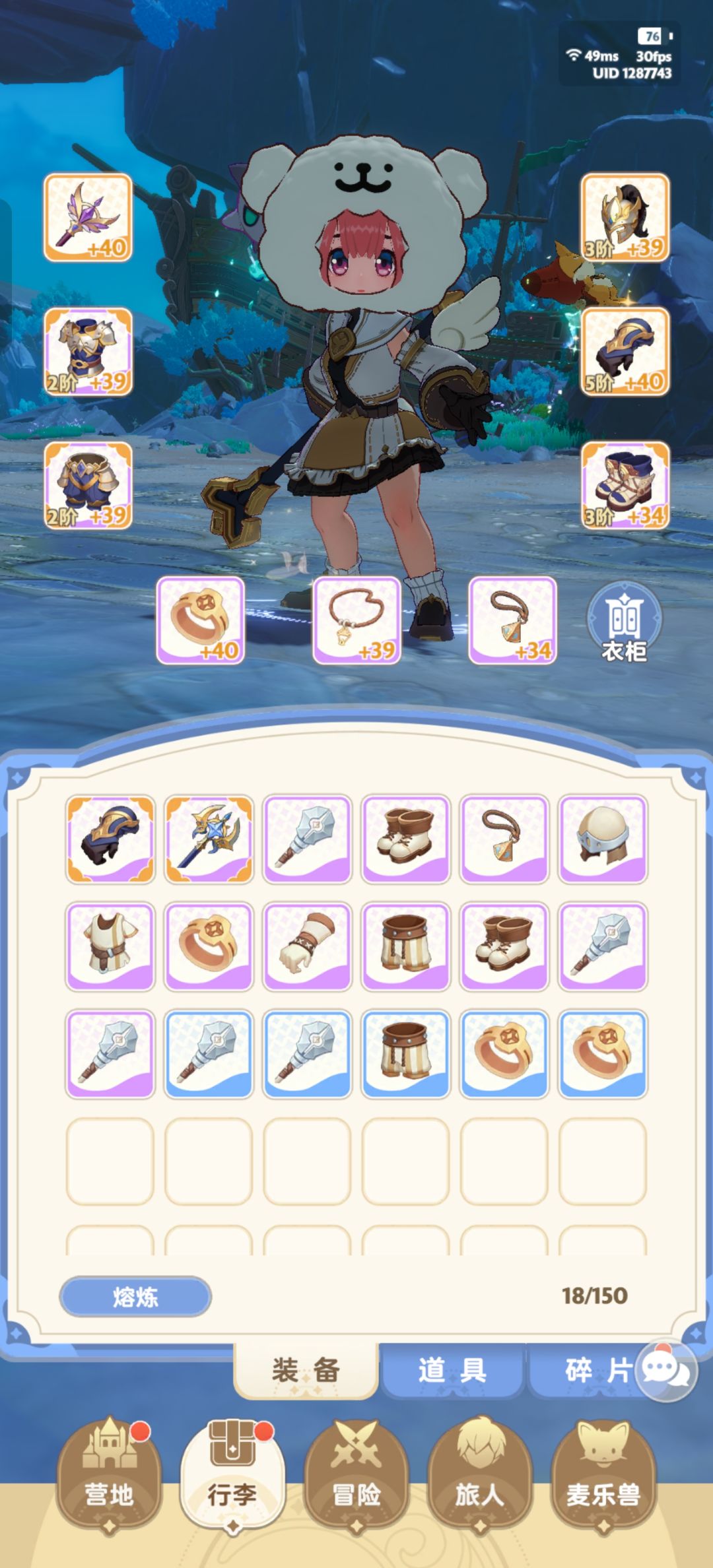713x1568 pixels.
Task: Select the orange halberd in inventory
Action: click(209, 839)
